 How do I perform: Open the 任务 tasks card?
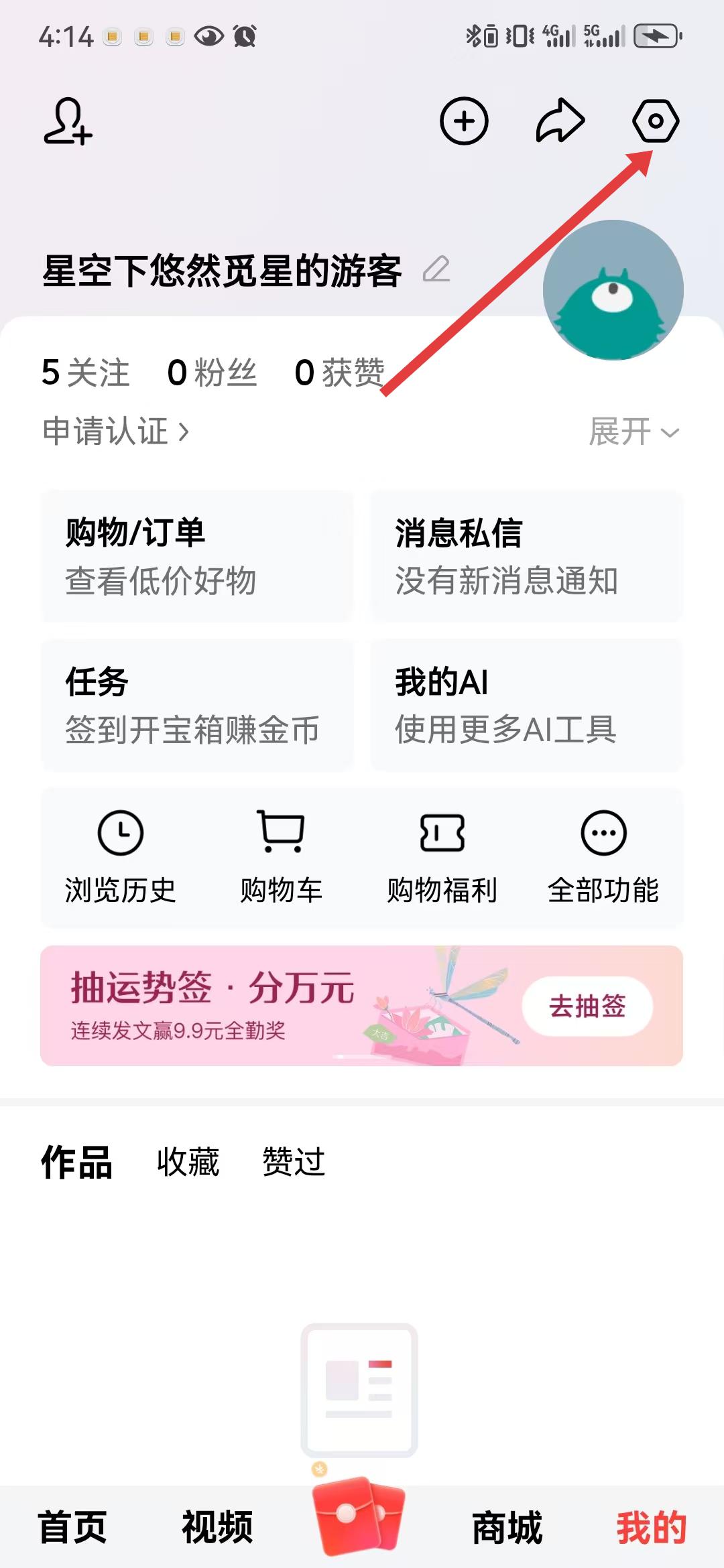tap(196, 705)
